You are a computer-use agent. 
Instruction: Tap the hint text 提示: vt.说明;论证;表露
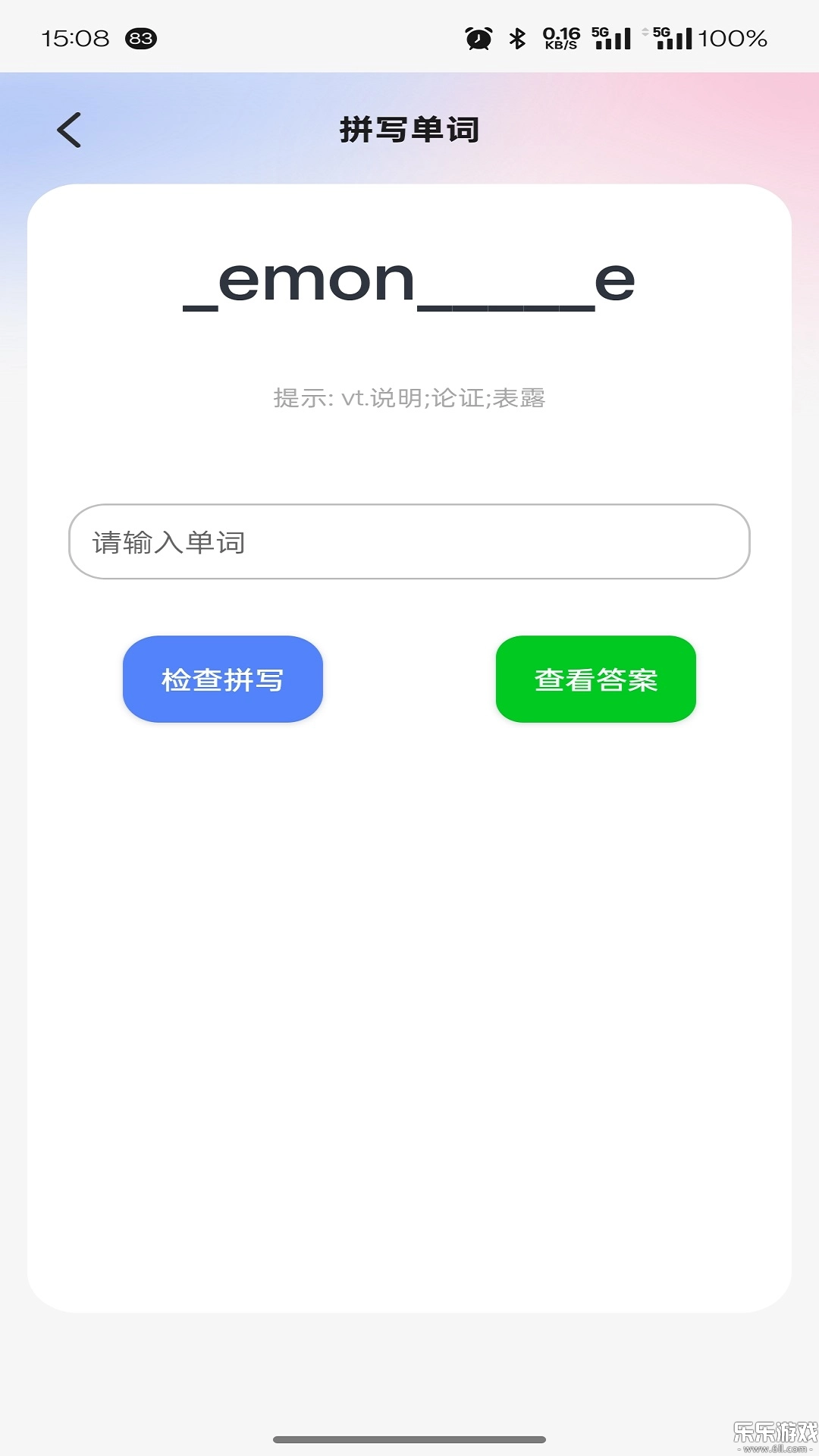[x=409, y=397]
